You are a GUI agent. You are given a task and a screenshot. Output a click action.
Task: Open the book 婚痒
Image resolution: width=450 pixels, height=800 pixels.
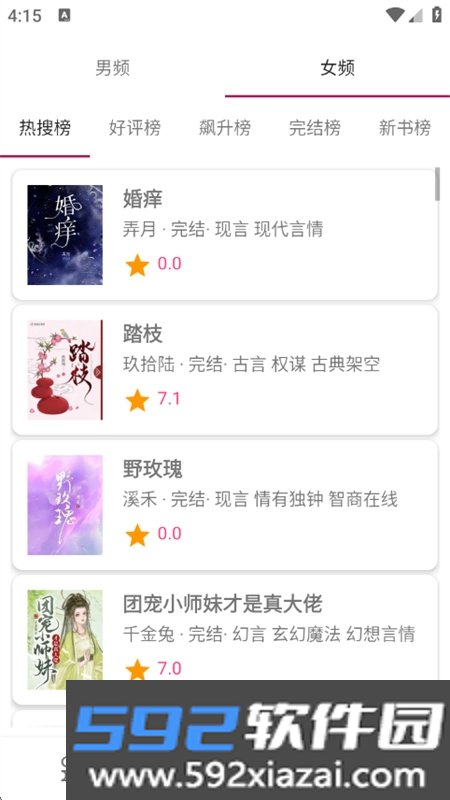(225, 235)
